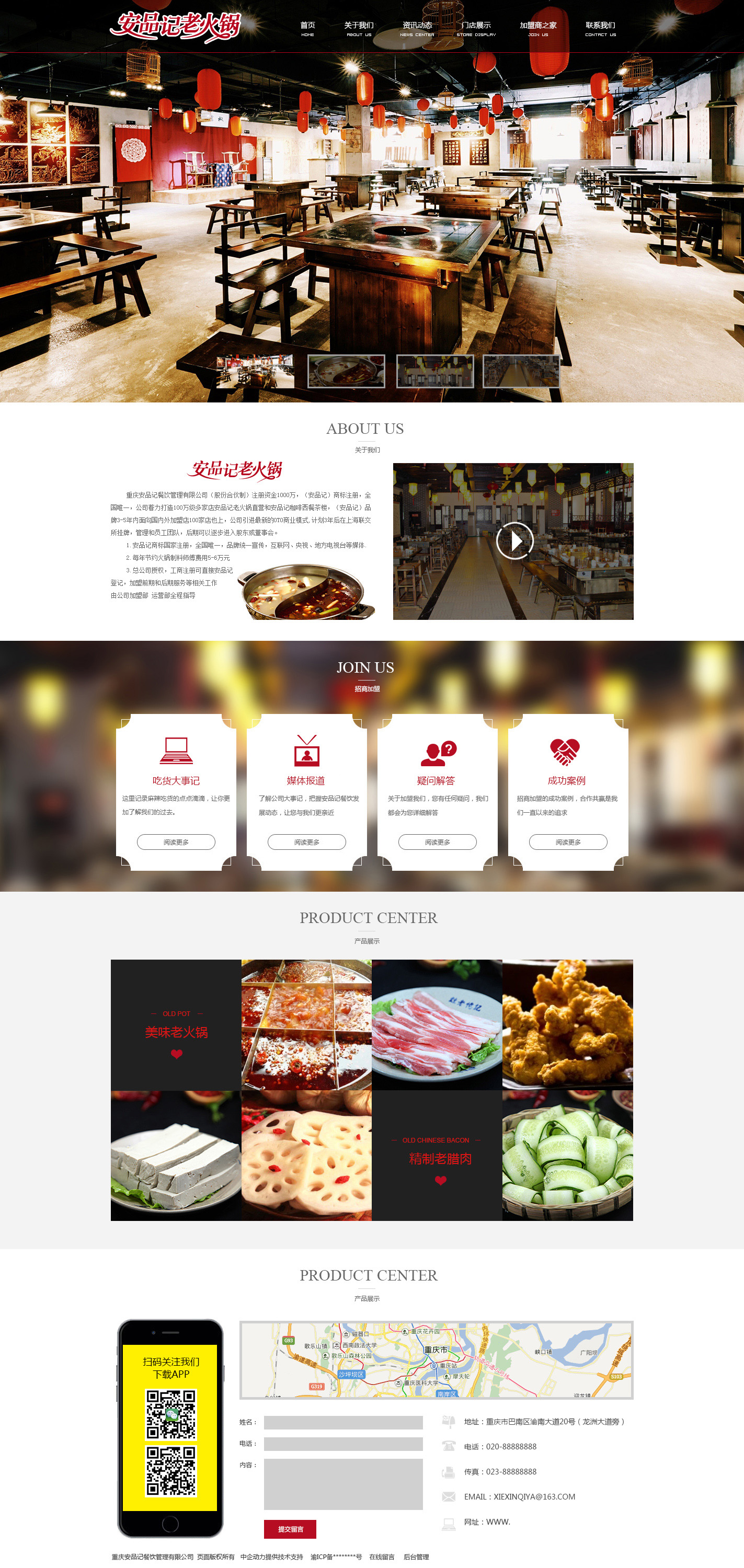Open 阅读更多 on the 疑问解答 card

tap(437, 842)
